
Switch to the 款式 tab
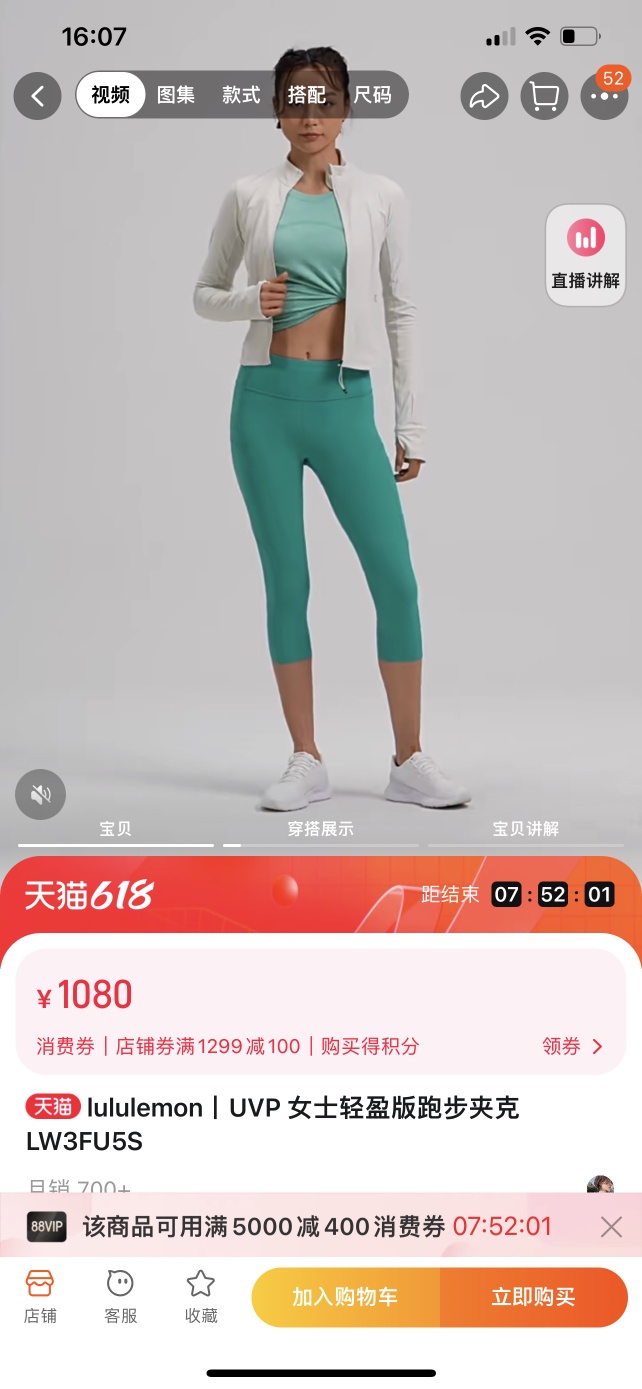click(241, 96)
